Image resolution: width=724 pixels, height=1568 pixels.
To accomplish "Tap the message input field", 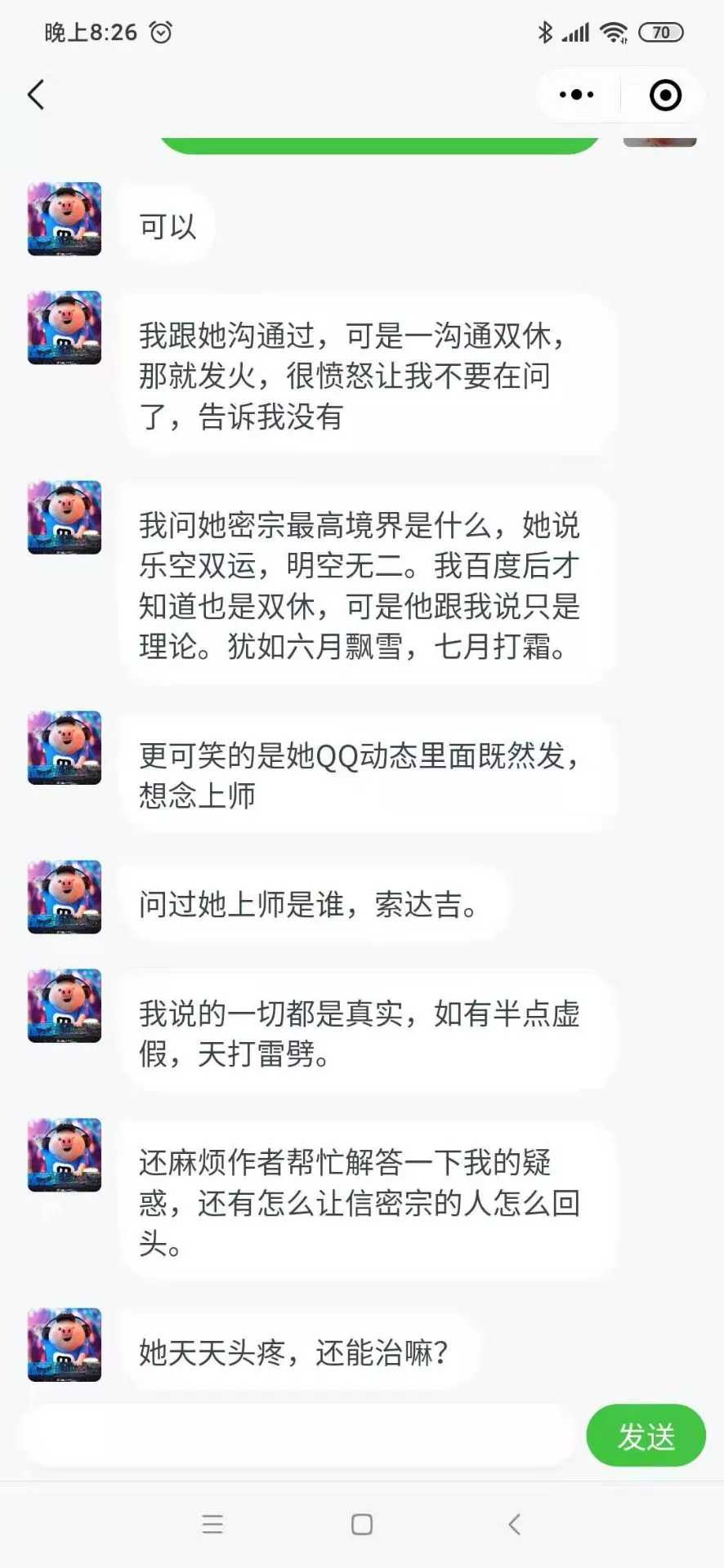I will click(298, 1435).
